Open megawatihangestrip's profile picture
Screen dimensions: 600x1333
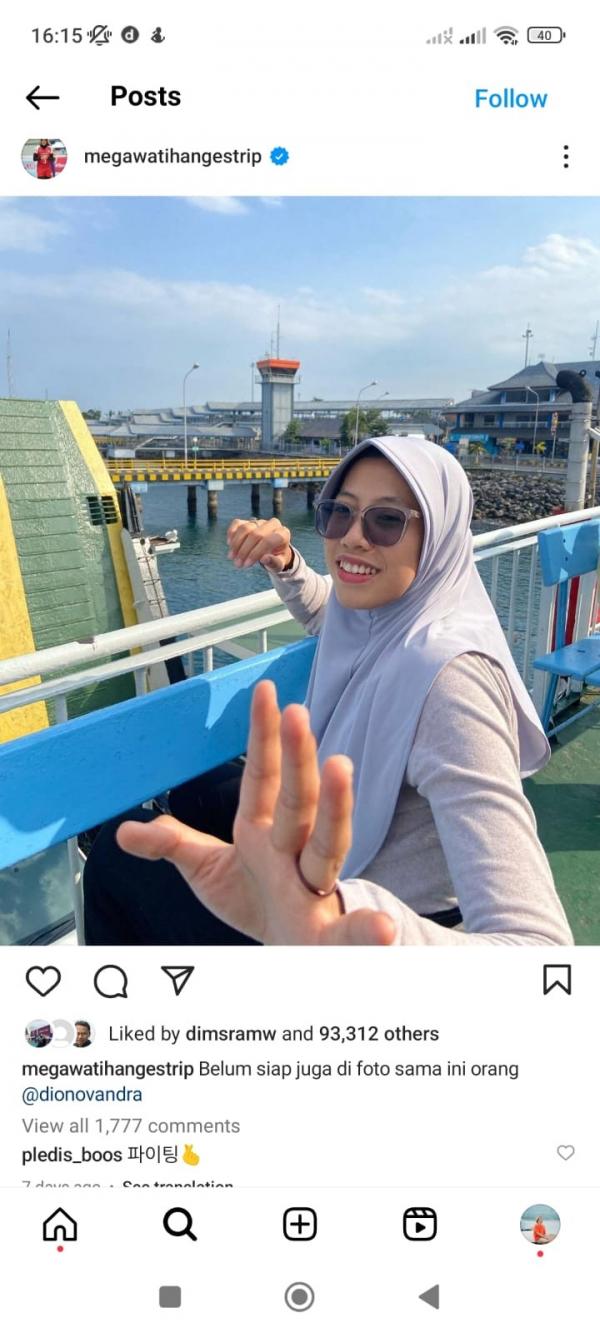click(44, 158)
